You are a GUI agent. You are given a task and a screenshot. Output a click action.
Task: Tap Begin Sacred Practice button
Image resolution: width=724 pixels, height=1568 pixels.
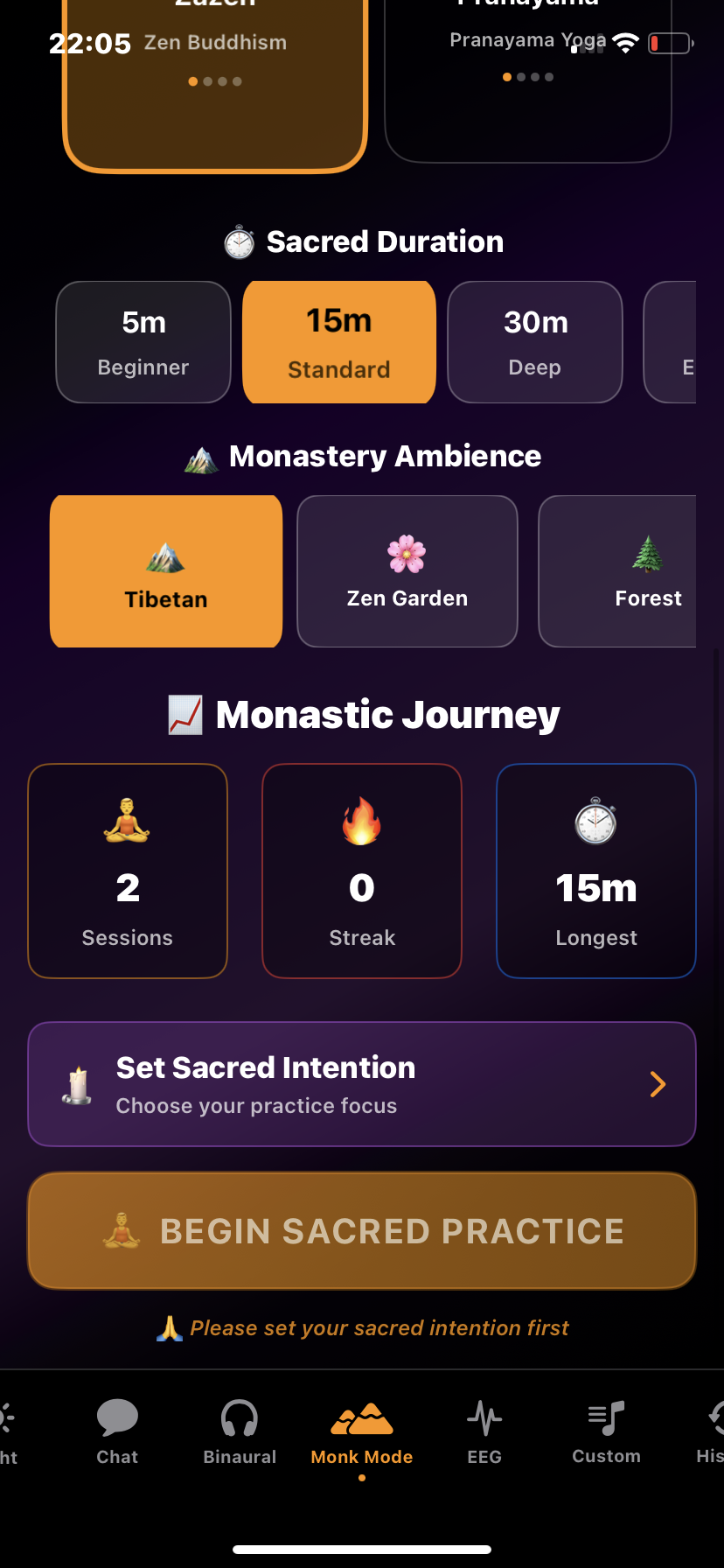tap(362, 1230)
